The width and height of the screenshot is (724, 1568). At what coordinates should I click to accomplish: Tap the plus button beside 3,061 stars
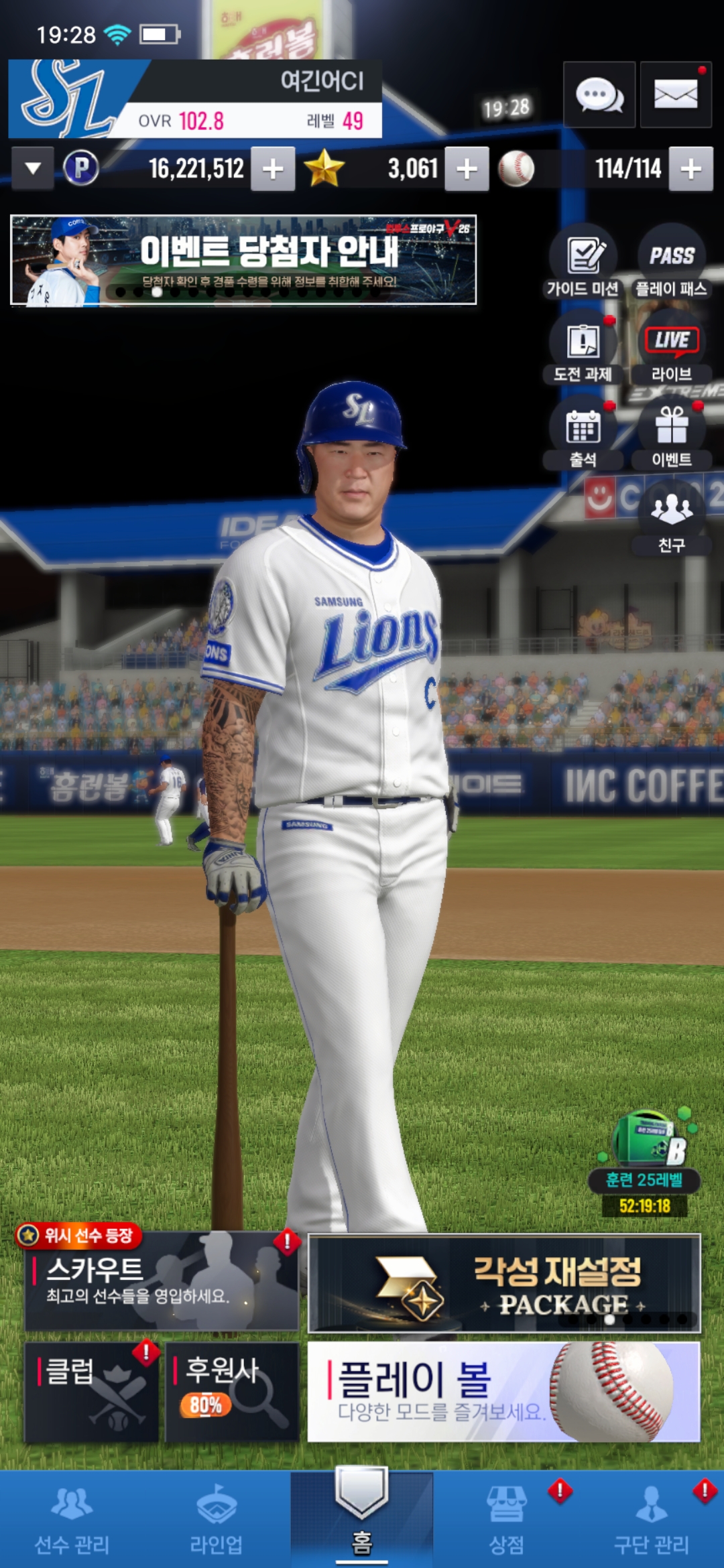(467, 169)
